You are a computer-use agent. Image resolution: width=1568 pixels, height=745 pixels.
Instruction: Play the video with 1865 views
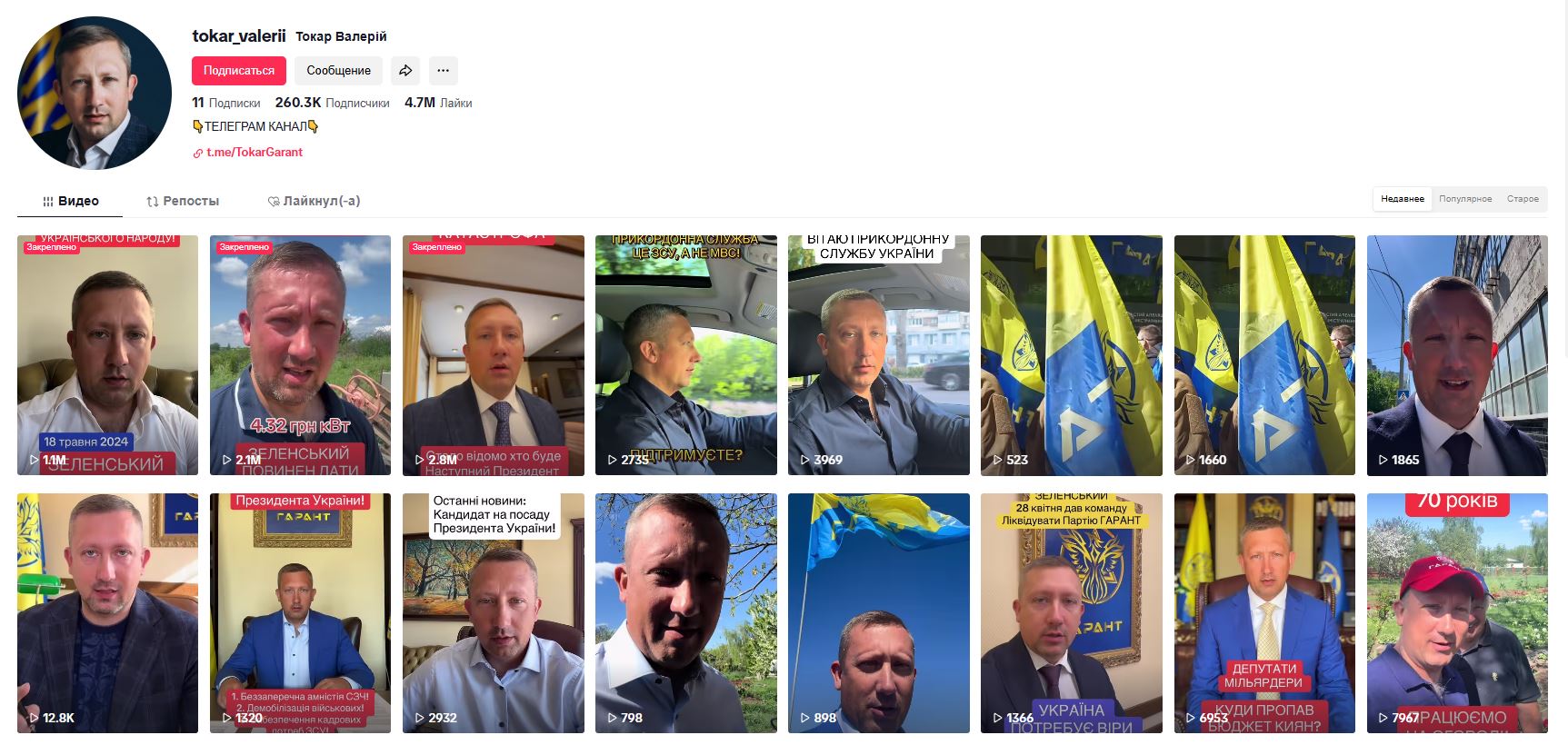pos(1456,355)
